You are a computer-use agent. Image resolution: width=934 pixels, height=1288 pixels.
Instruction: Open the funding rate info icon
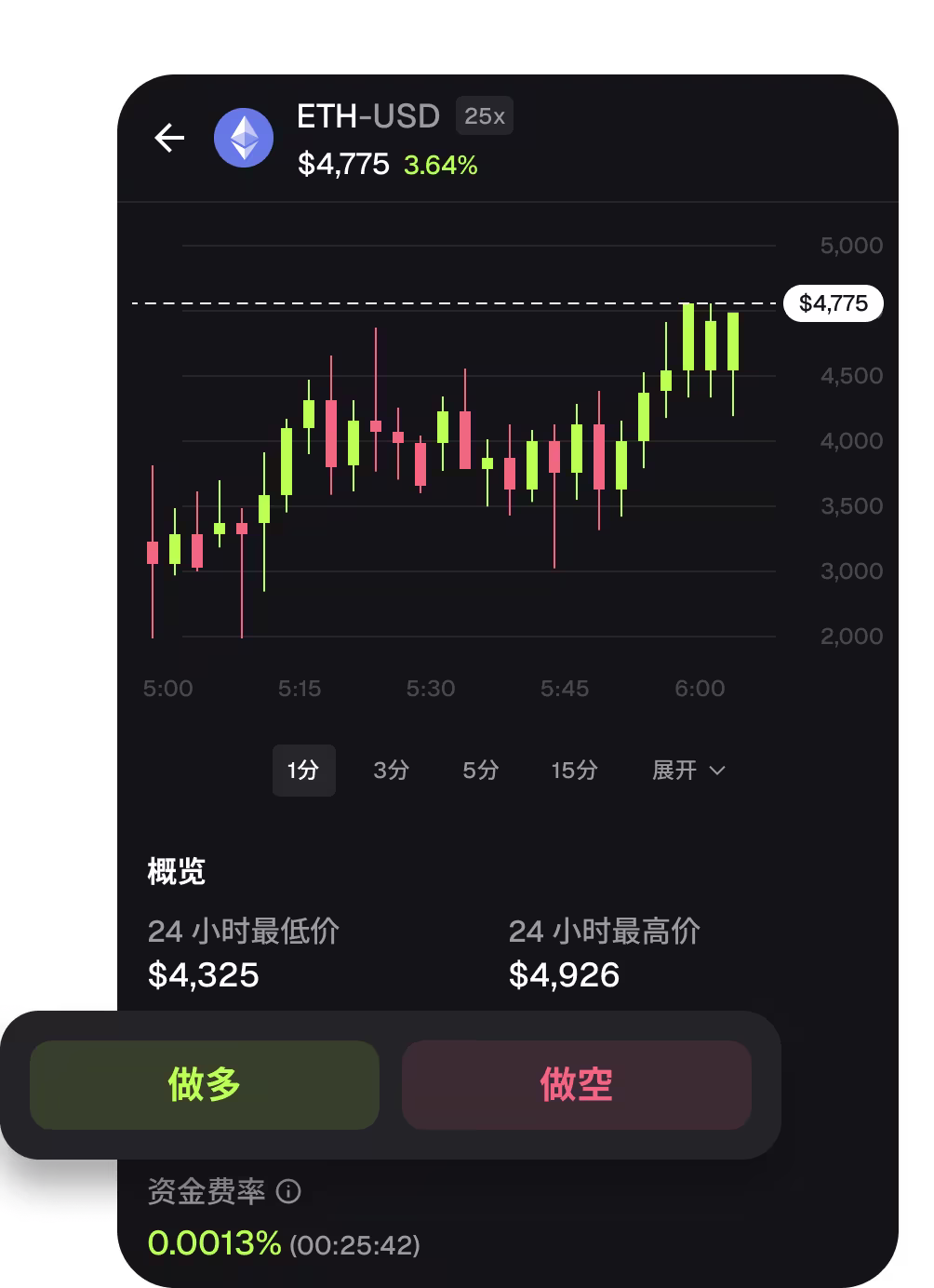288,1191
